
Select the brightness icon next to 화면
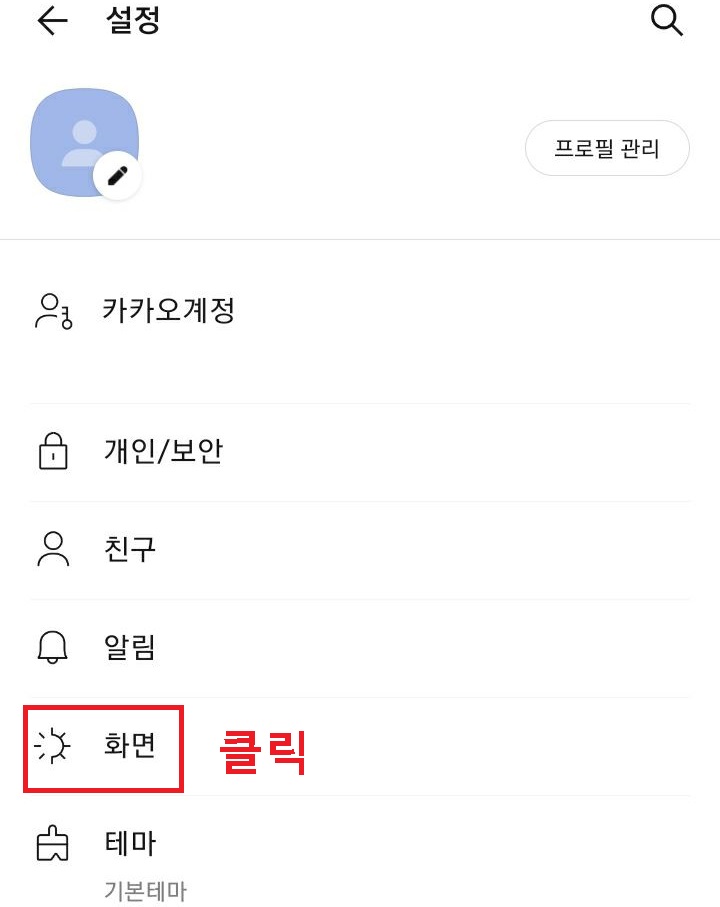click(x=51, y=746)
